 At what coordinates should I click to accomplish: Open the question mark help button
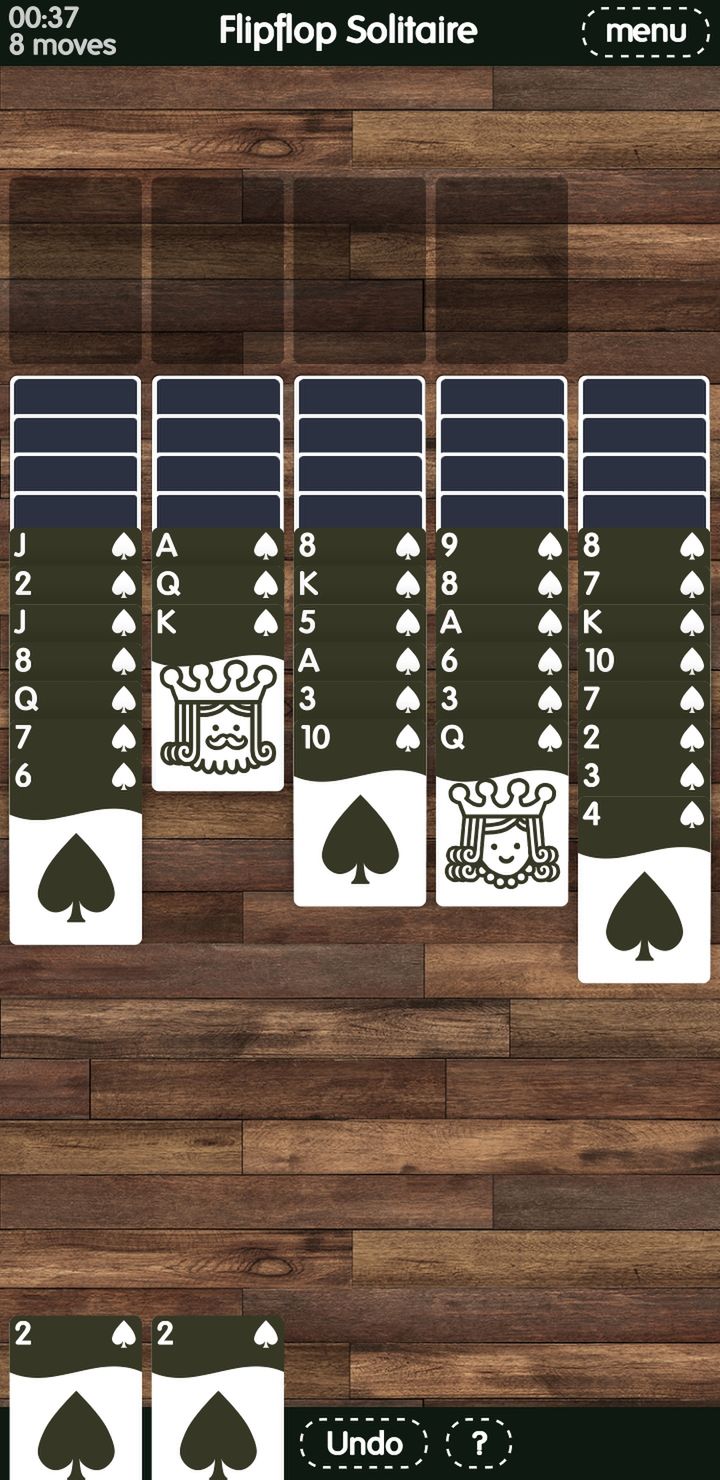tap(479, 1443)
